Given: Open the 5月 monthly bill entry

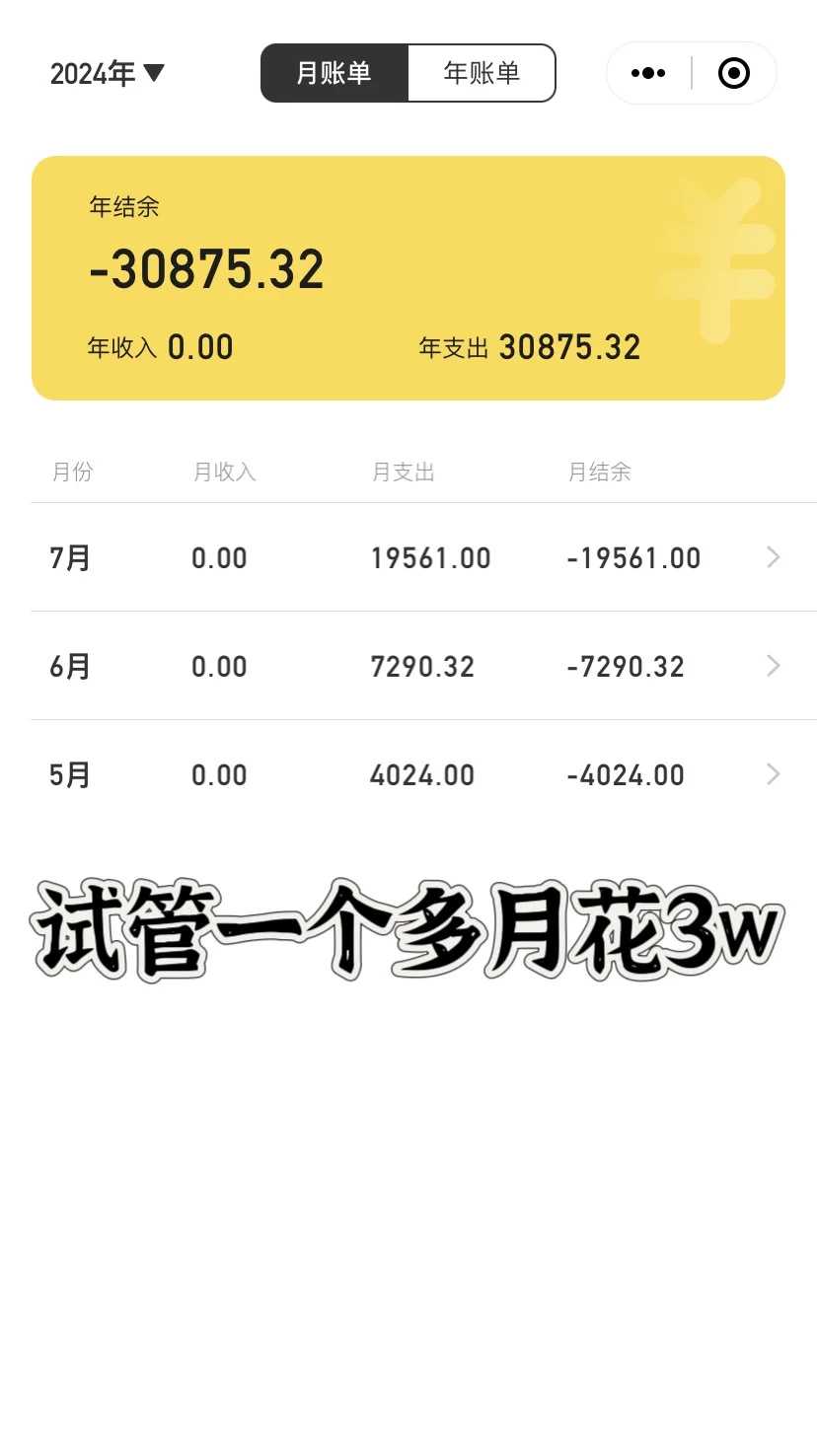Looking at the screenshot, I should tap(395, 774).
